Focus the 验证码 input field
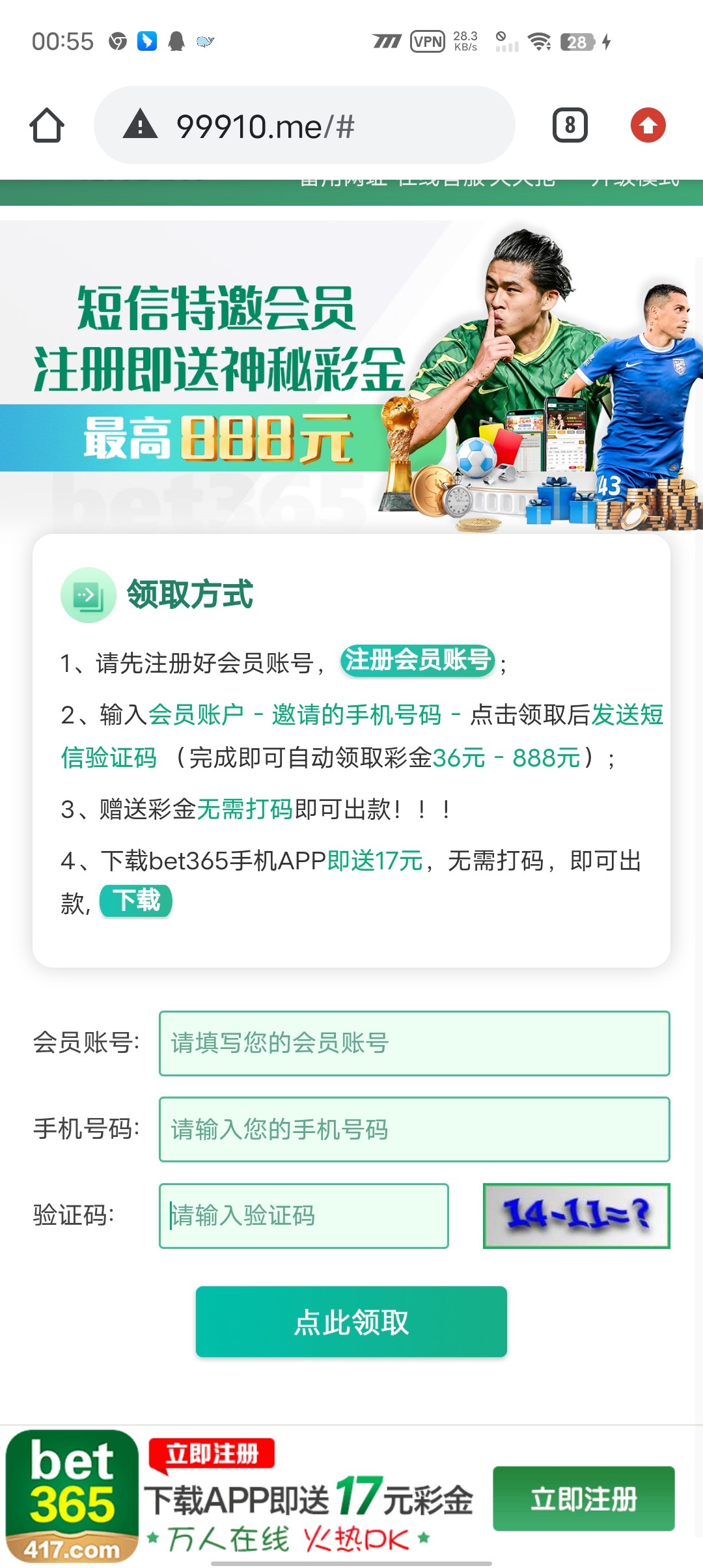The width and height of the screenshot is (703, 1568). click(x=303, y=1216)
